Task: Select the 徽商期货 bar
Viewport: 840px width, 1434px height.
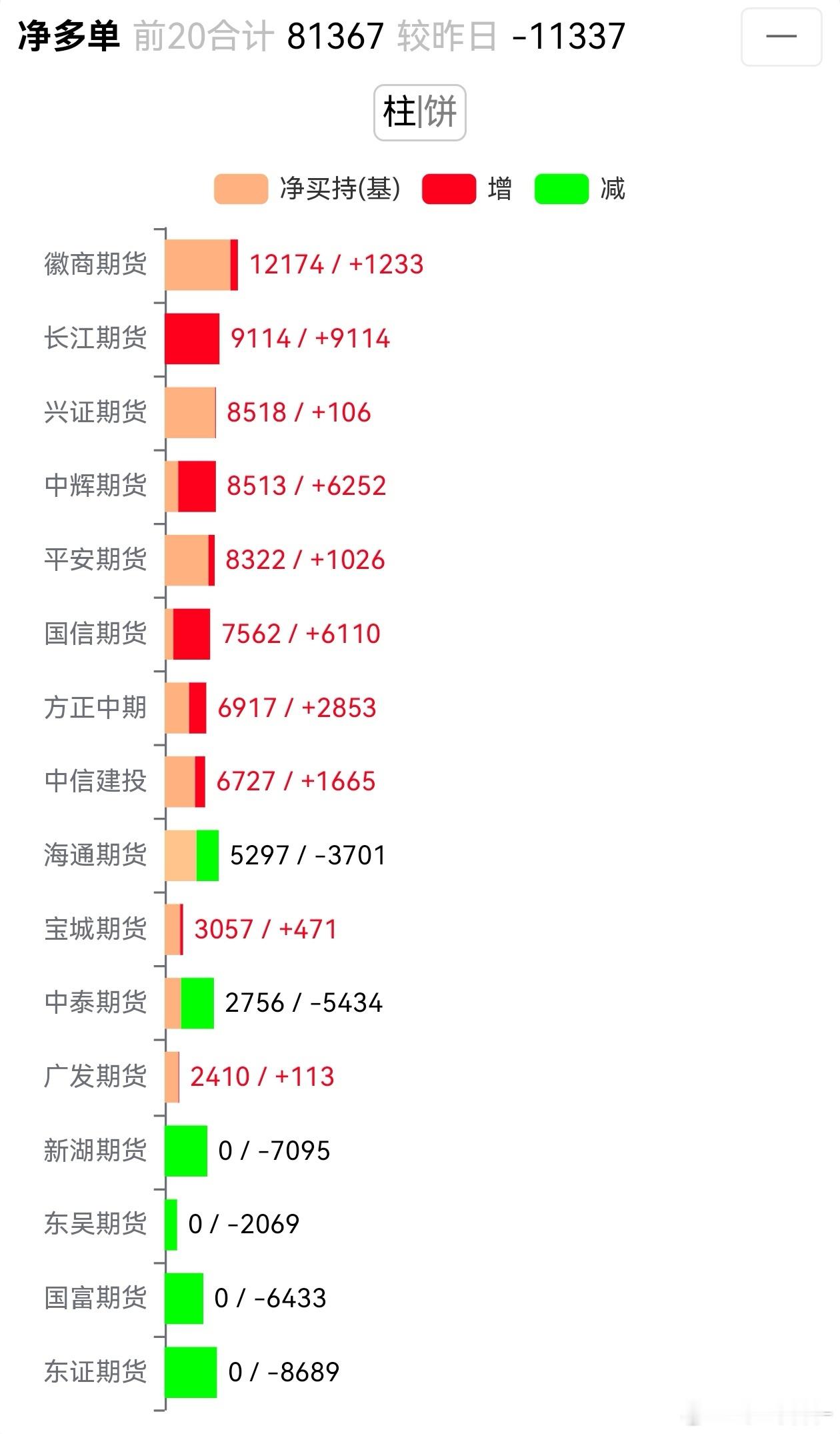Action: click(200, 265)
